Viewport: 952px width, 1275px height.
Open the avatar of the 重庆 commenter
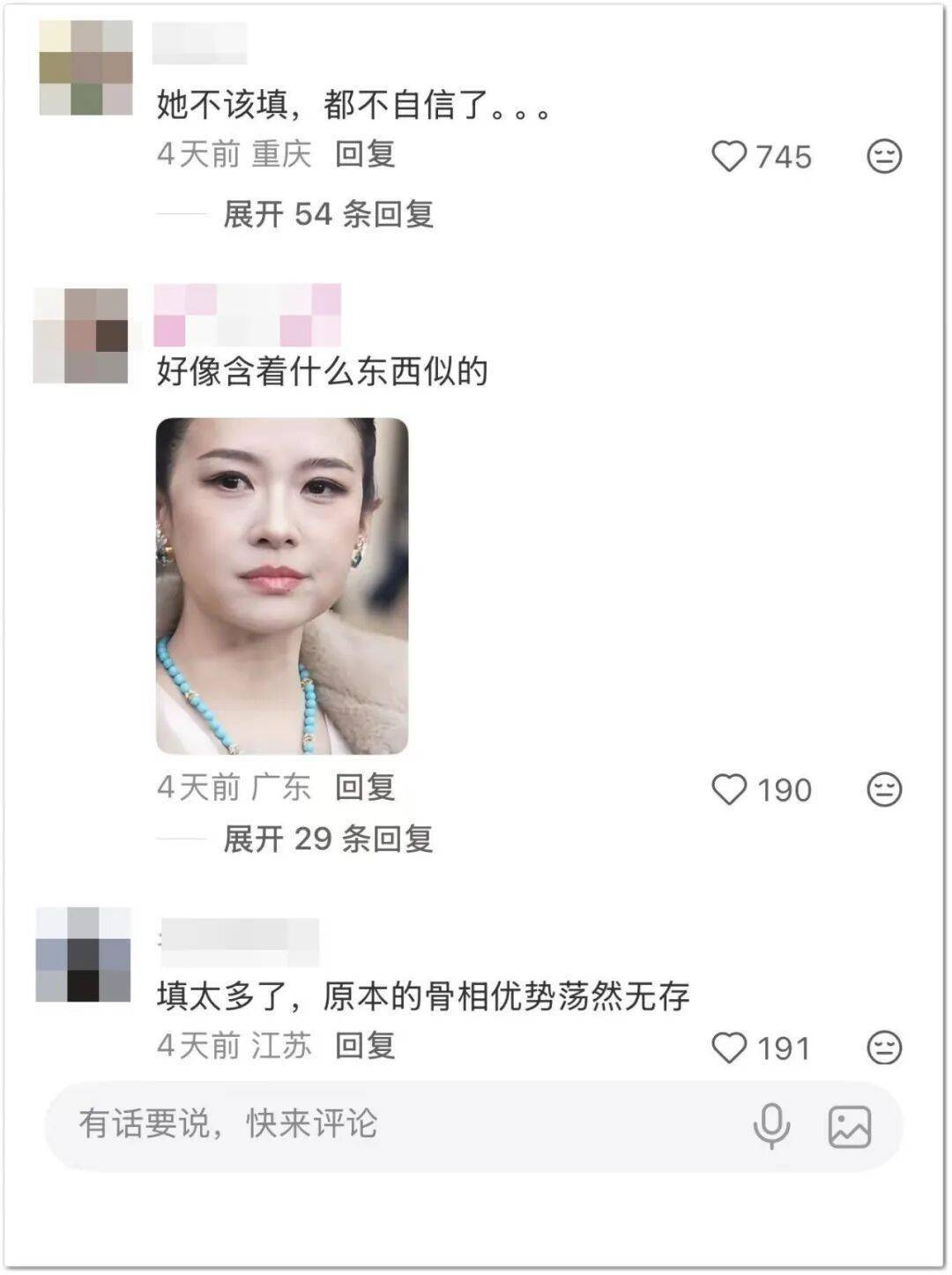click(x=86, y=68)
